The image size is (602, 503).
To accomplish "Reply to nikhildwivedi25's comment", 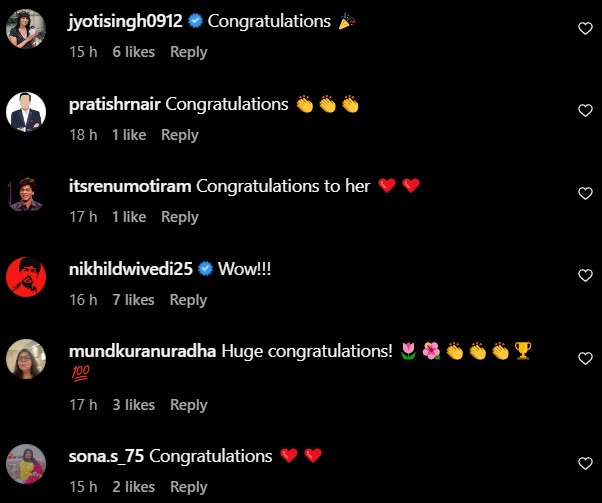I will pos(188,300).
